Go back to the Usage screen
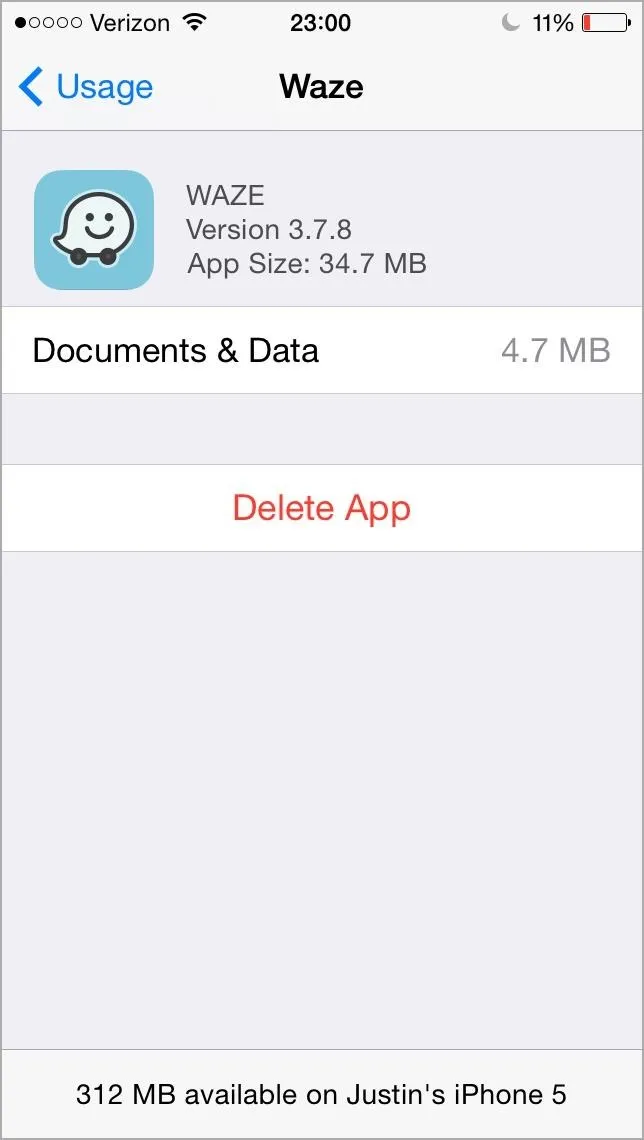 (x=86, y=87)
